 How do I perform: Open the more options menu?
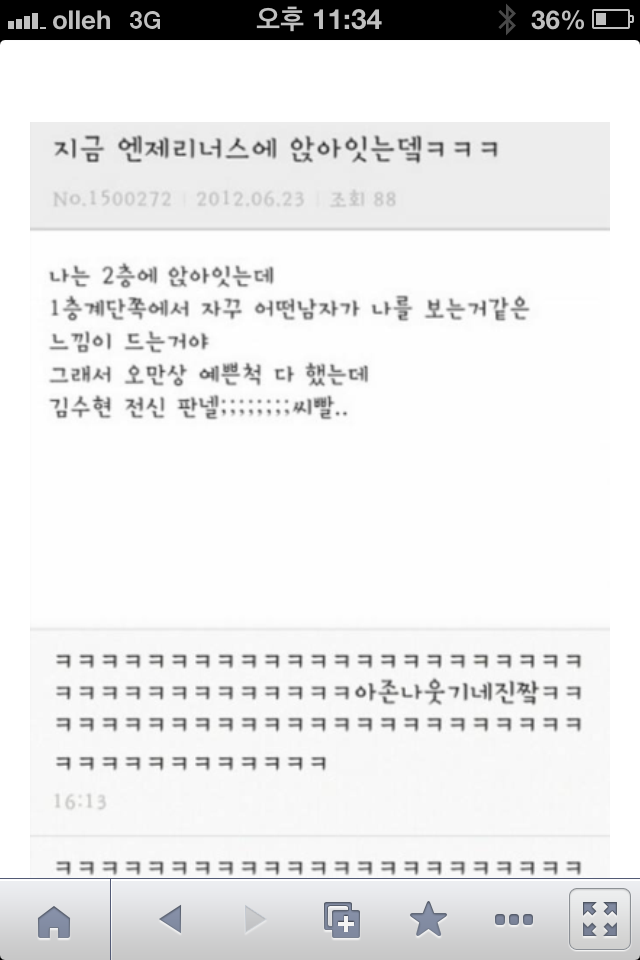click(513, 918)
